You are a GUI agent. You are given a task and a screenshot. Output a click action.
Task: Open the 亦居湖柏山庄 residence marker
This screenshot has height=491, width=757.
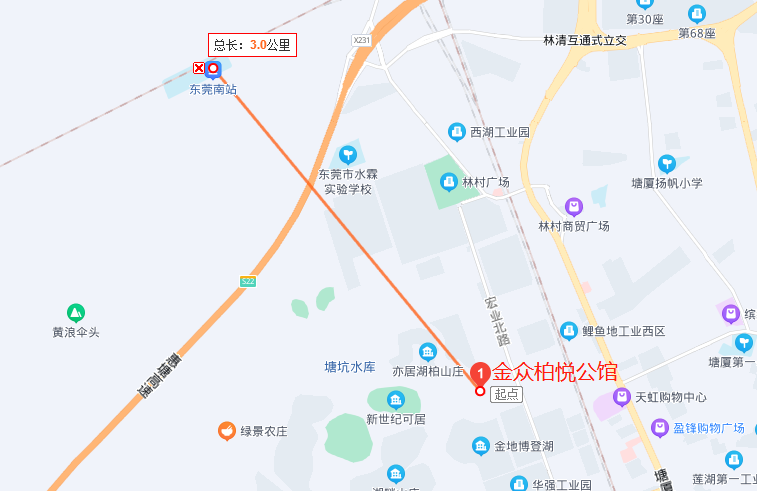click(428, 351)
